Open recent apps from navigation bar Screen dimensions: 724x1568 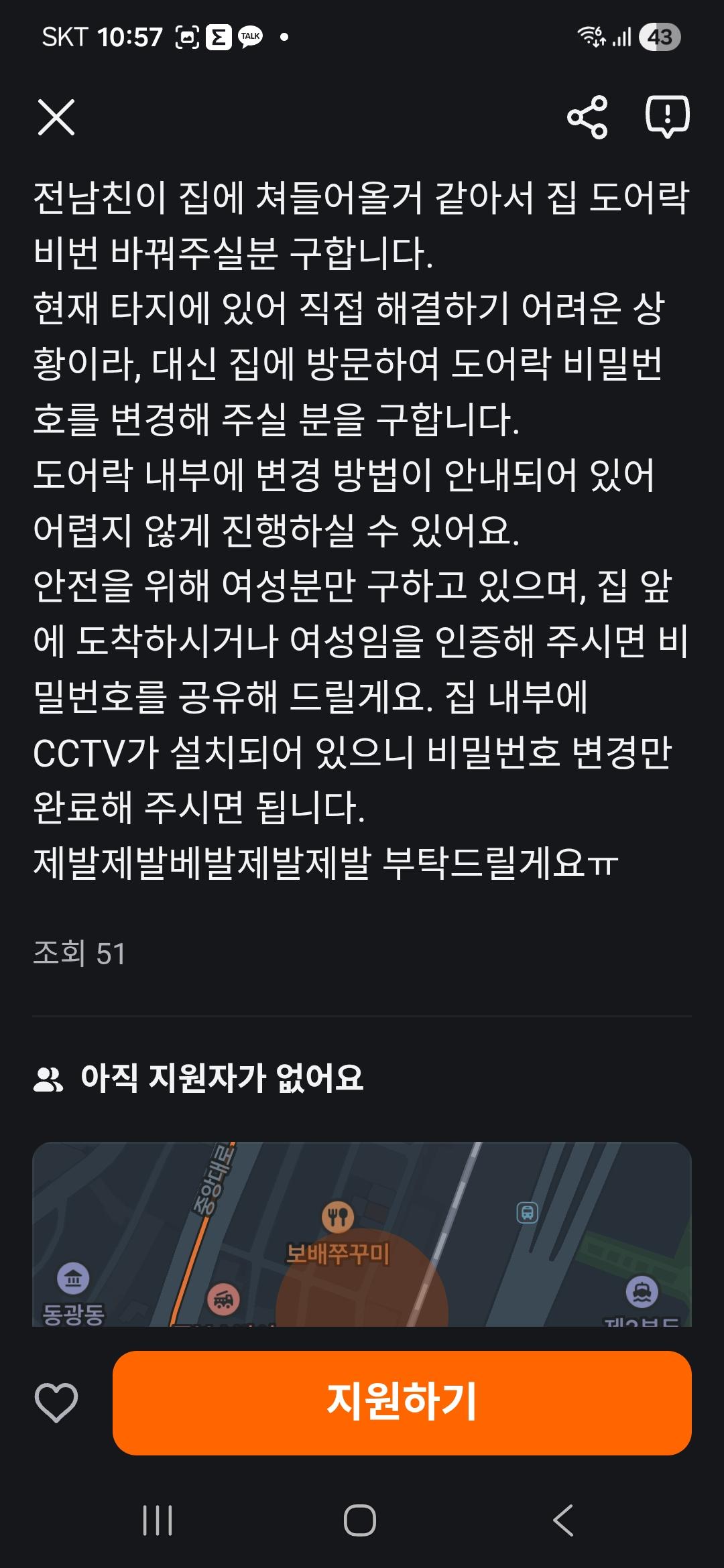click(x=158, y=1520)
